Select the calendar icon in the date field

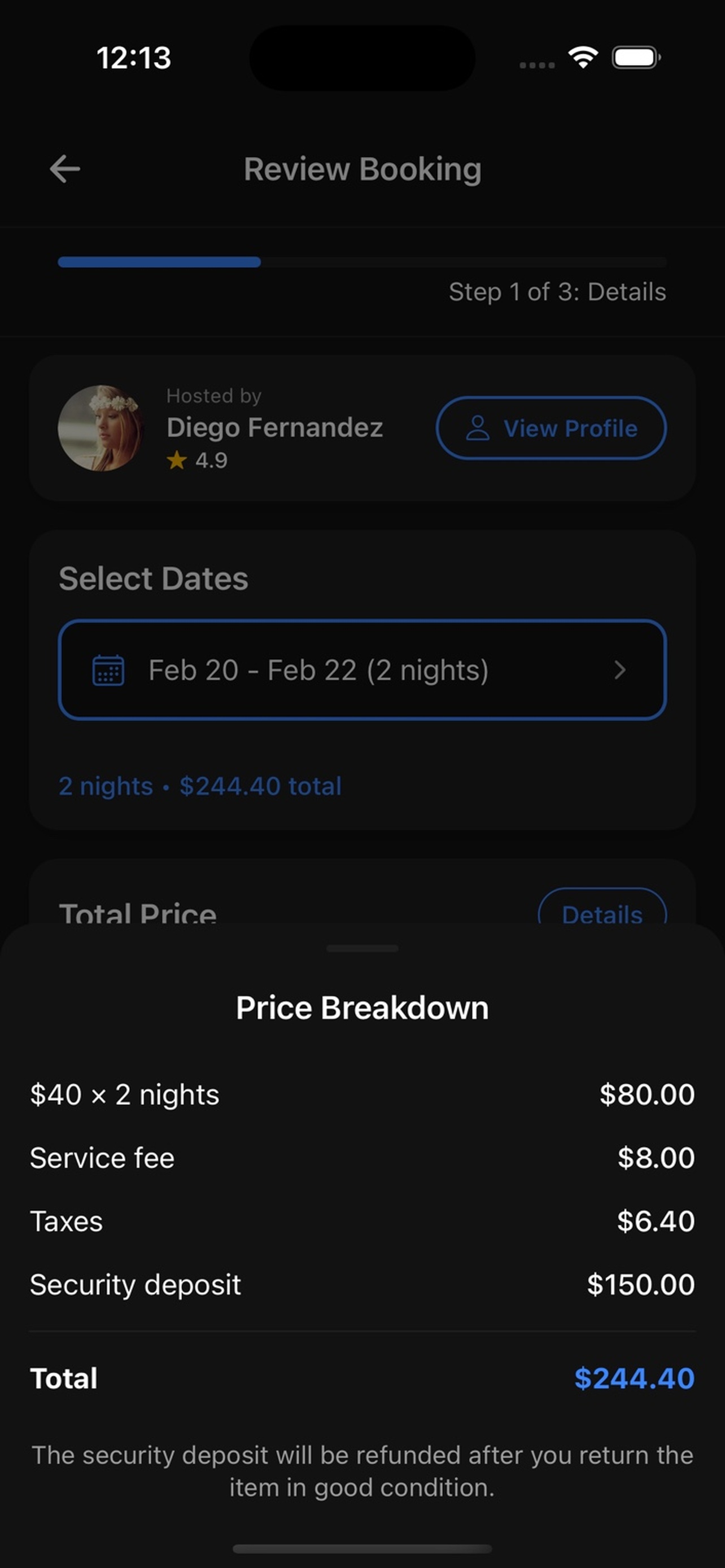pyautogui.click(x=107, y=669)
